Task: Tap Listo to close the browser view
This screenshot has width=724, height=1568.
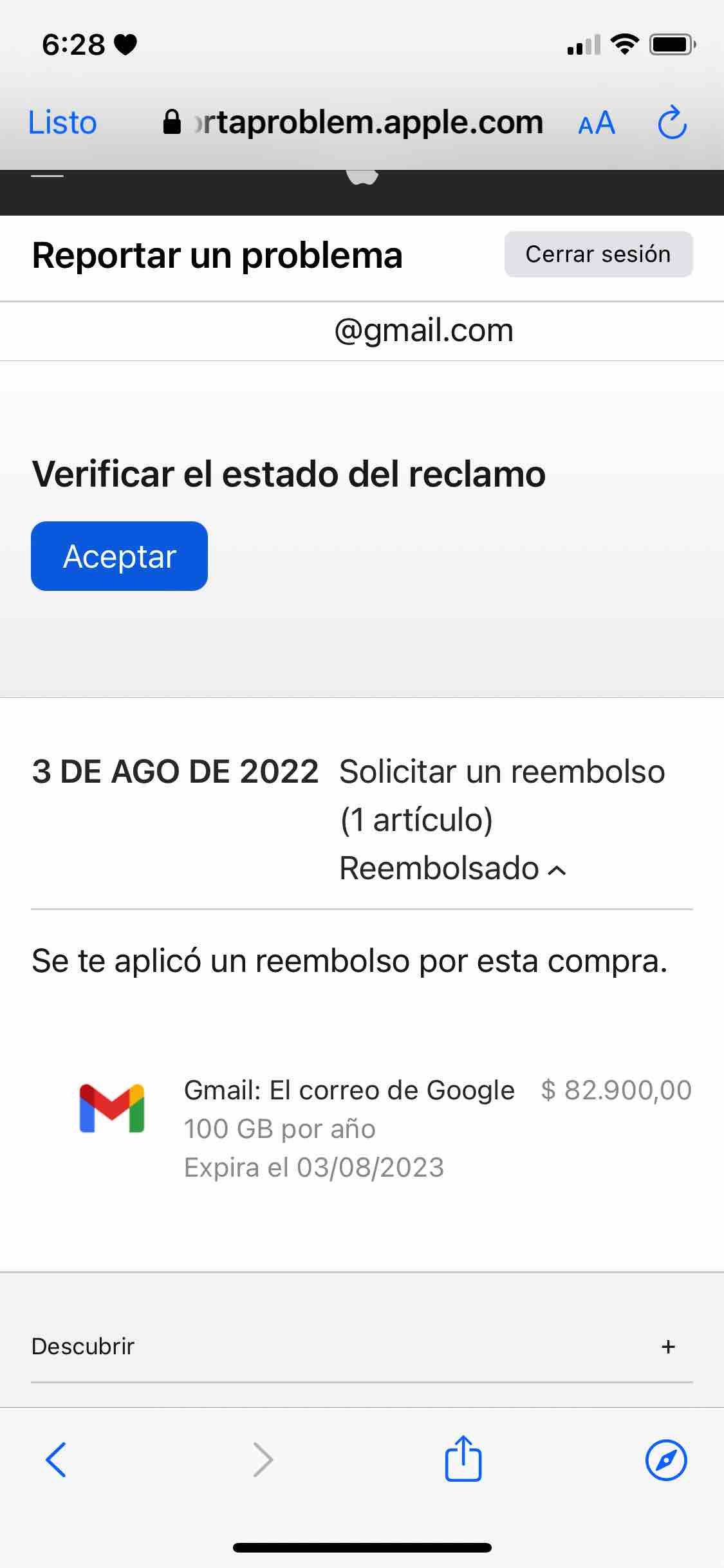Action: click(x=62, y=122)
